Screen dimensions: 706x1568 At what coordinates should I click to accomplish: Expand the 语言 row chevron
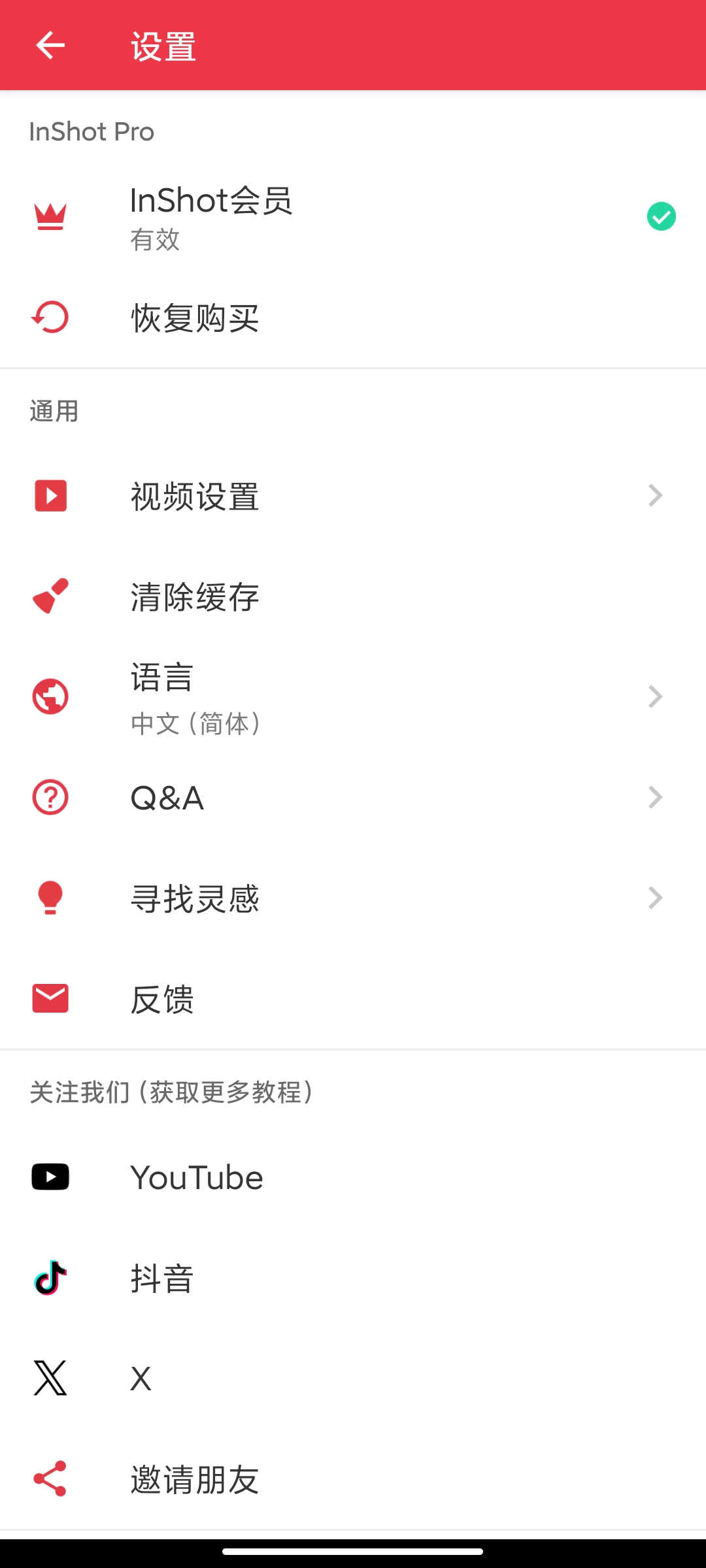click(656, 696)
